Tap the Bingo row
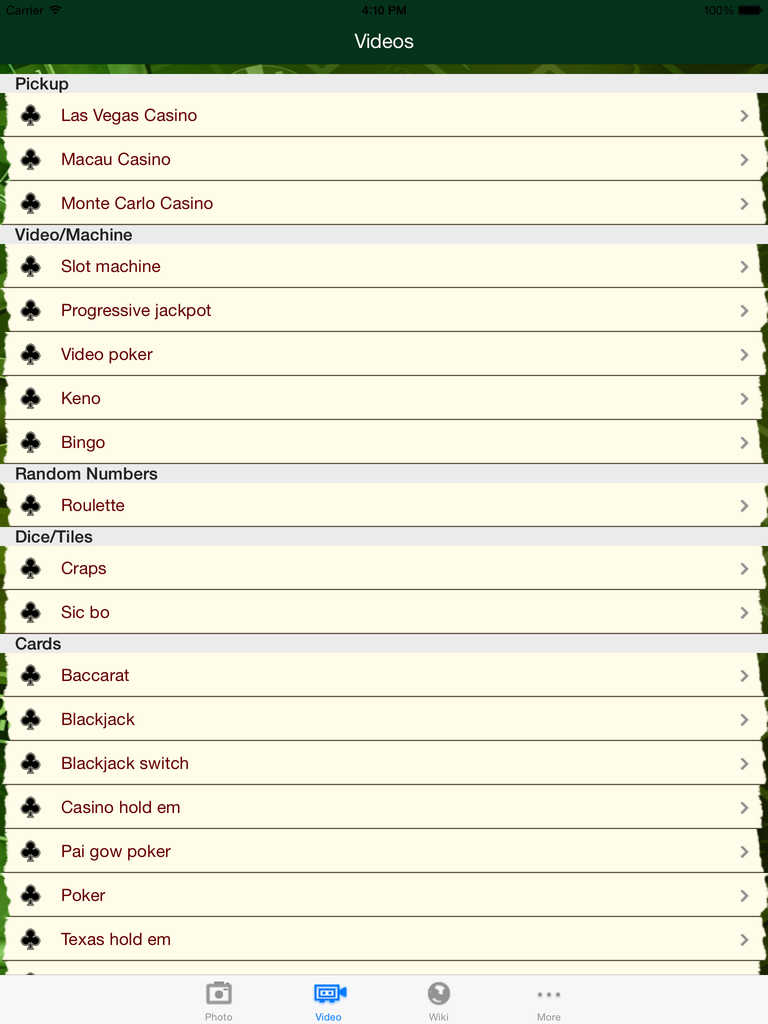The width and height of the screenshot is (768, 1024). (384, 442)
